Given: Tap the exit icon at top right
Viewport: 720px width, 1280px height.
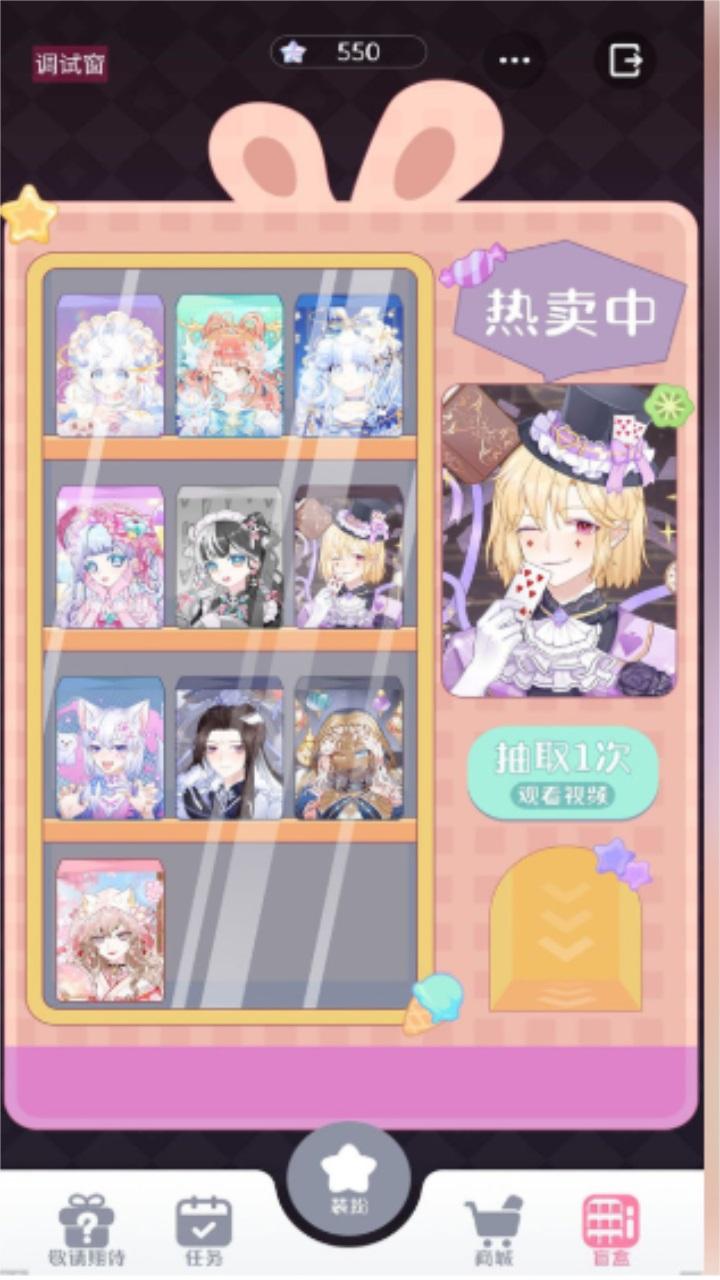Looking at the screenshot, I should point(626,60).
